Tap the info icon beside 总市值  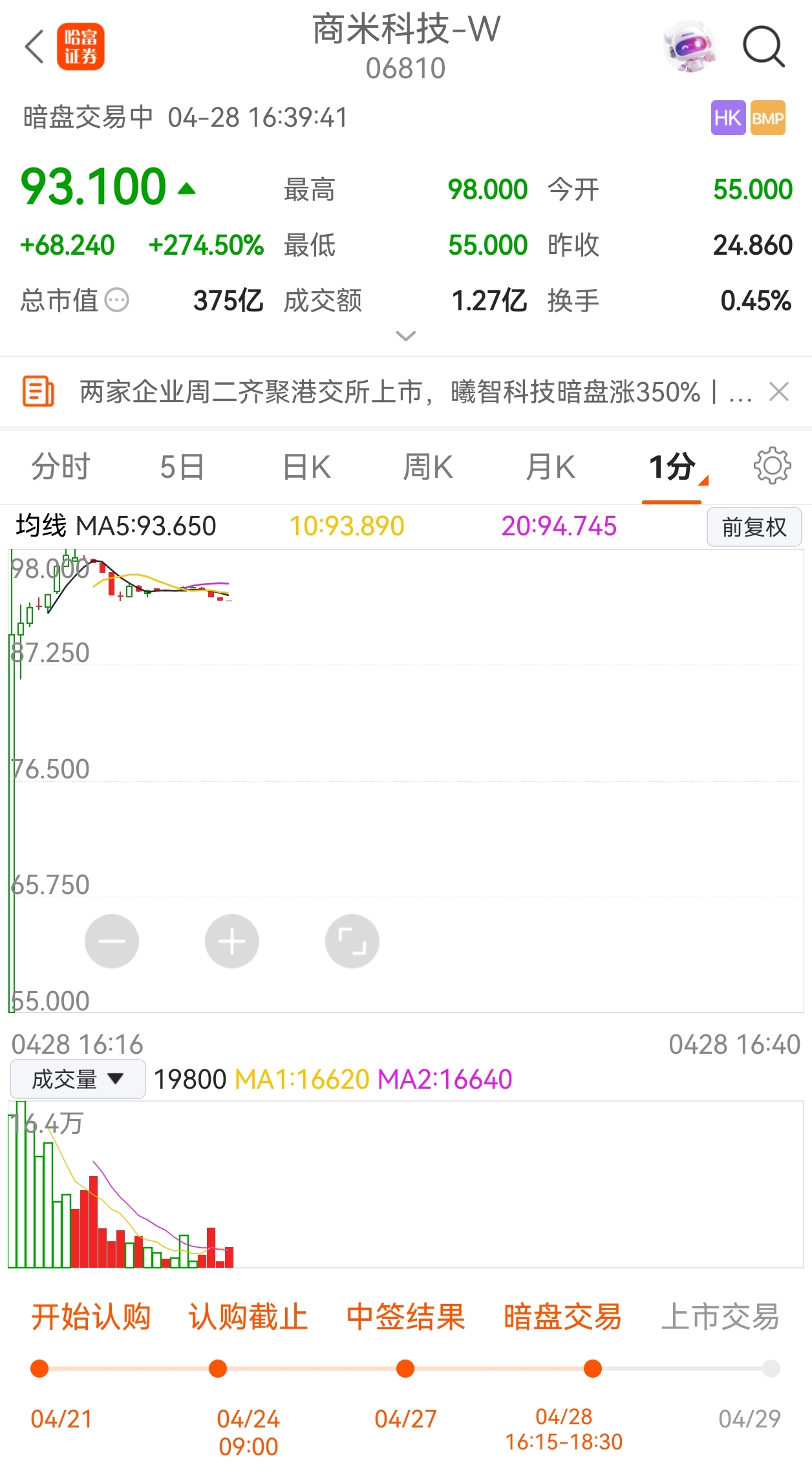point(117,300)
